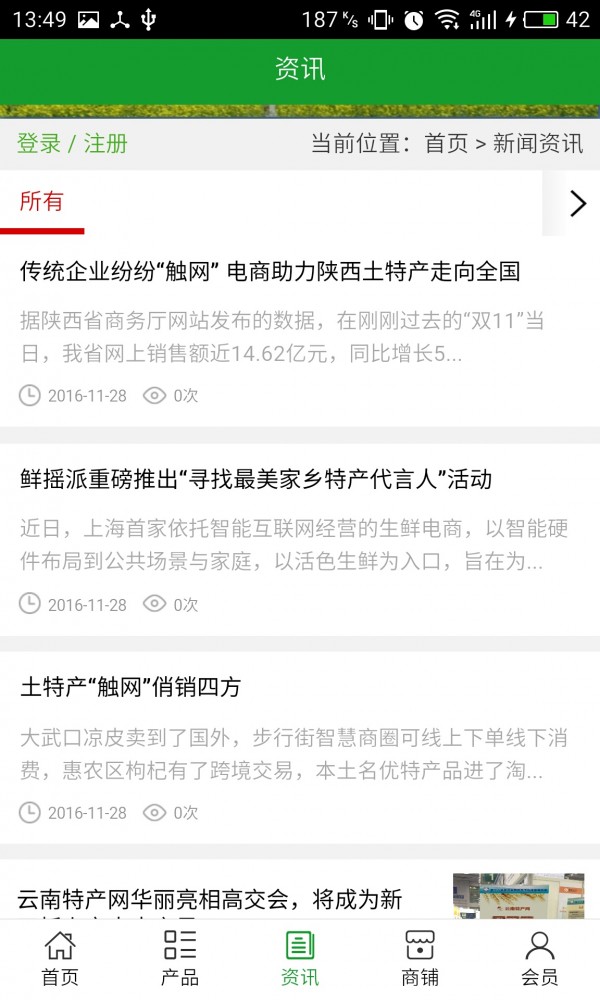Switch to the 商铺 shops tab
This screenshot has width=600, height=1000.
[x=420, y=958]
